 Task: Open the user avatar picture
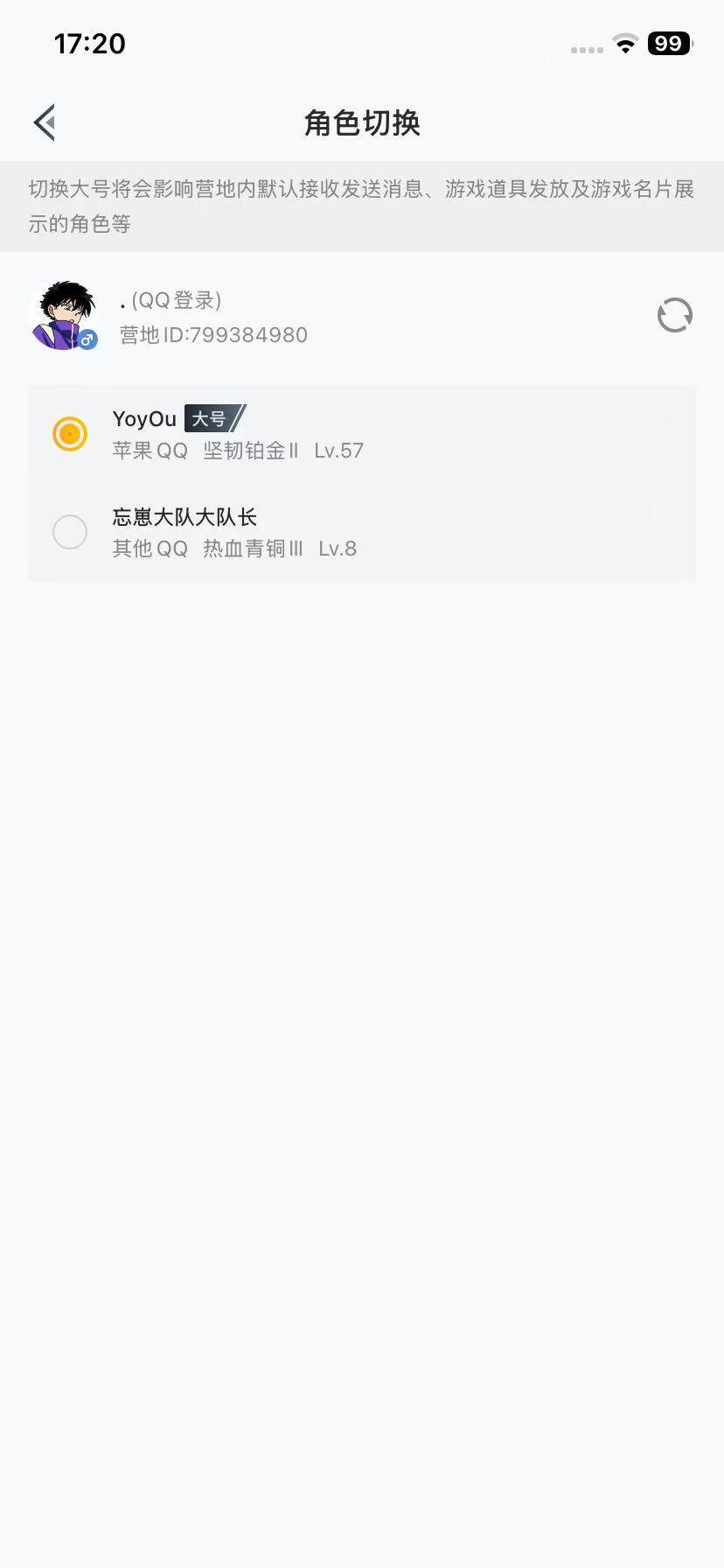(x=64, y=314)
